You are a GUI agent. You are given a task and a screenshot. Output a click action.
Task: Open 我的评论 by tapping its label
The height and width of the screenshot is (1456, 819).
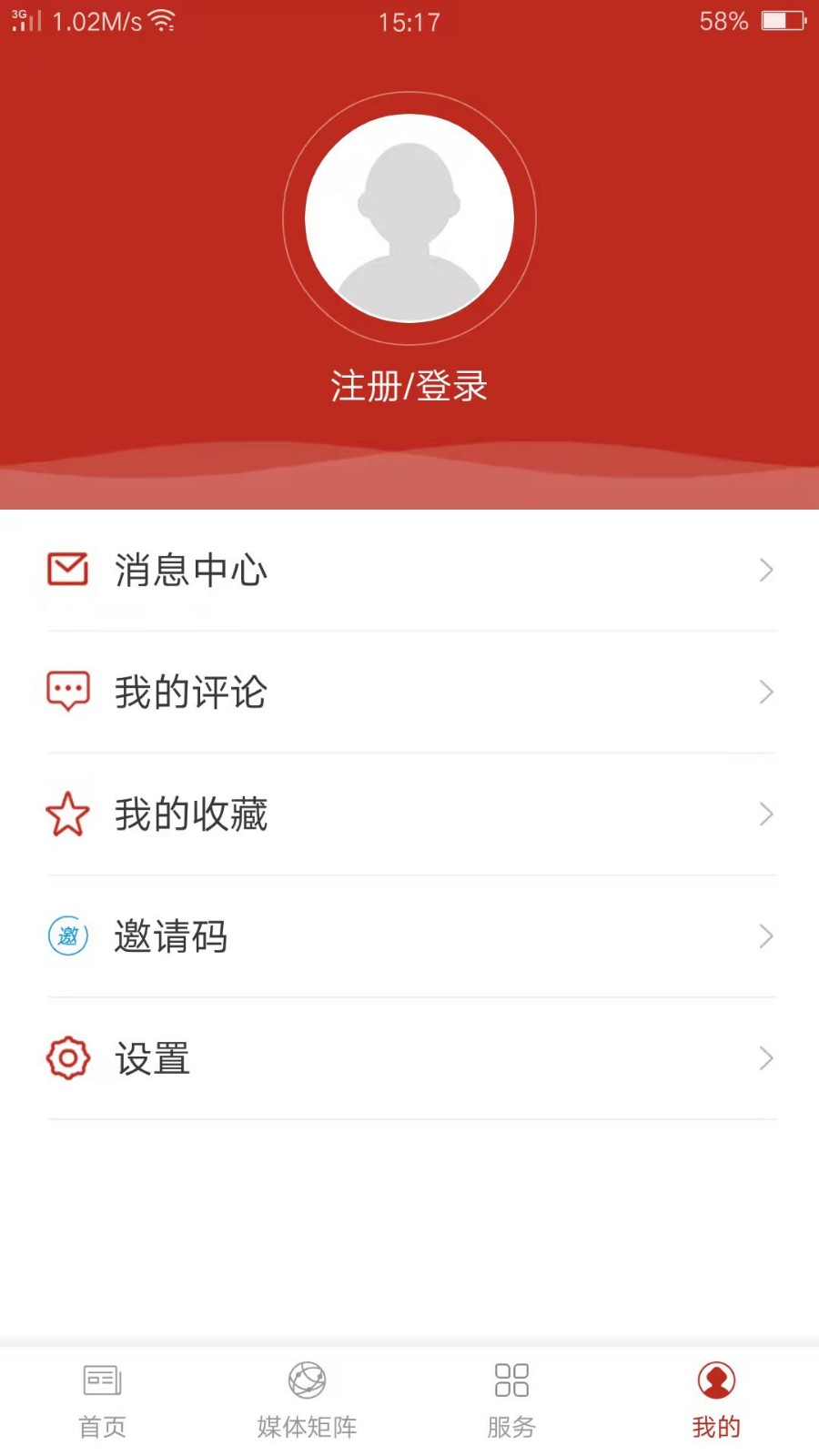(x=191, y=692)
